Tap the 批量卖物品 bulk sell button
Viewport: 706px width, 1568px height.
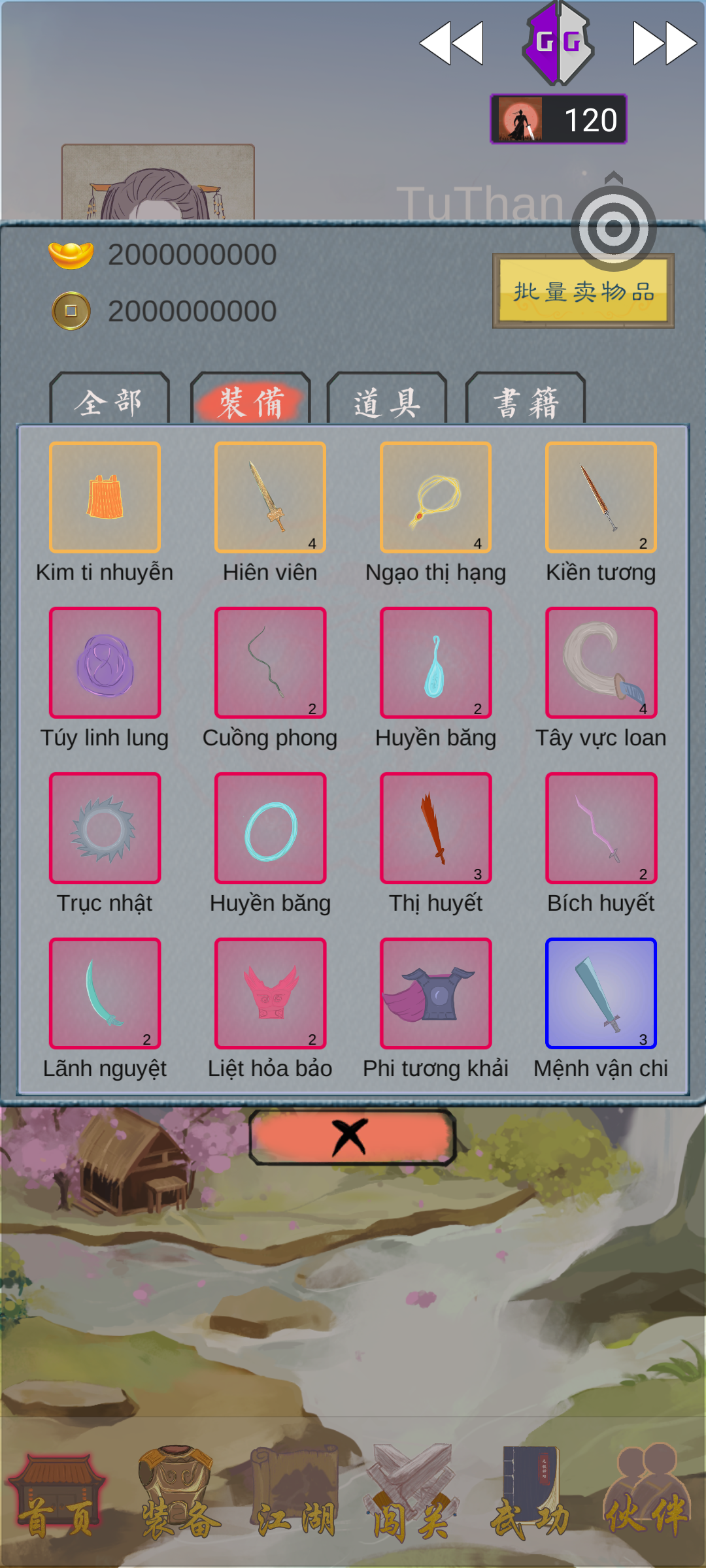click(583, 291)
